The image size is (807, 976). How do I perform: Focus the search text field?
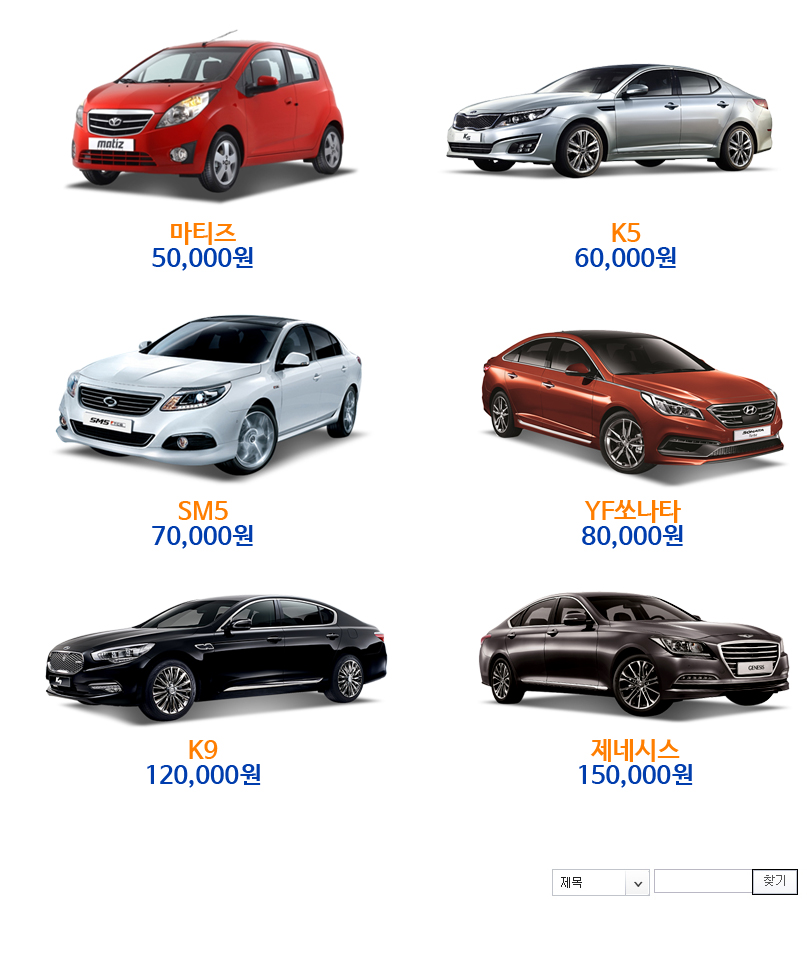(x=702, y=882)
